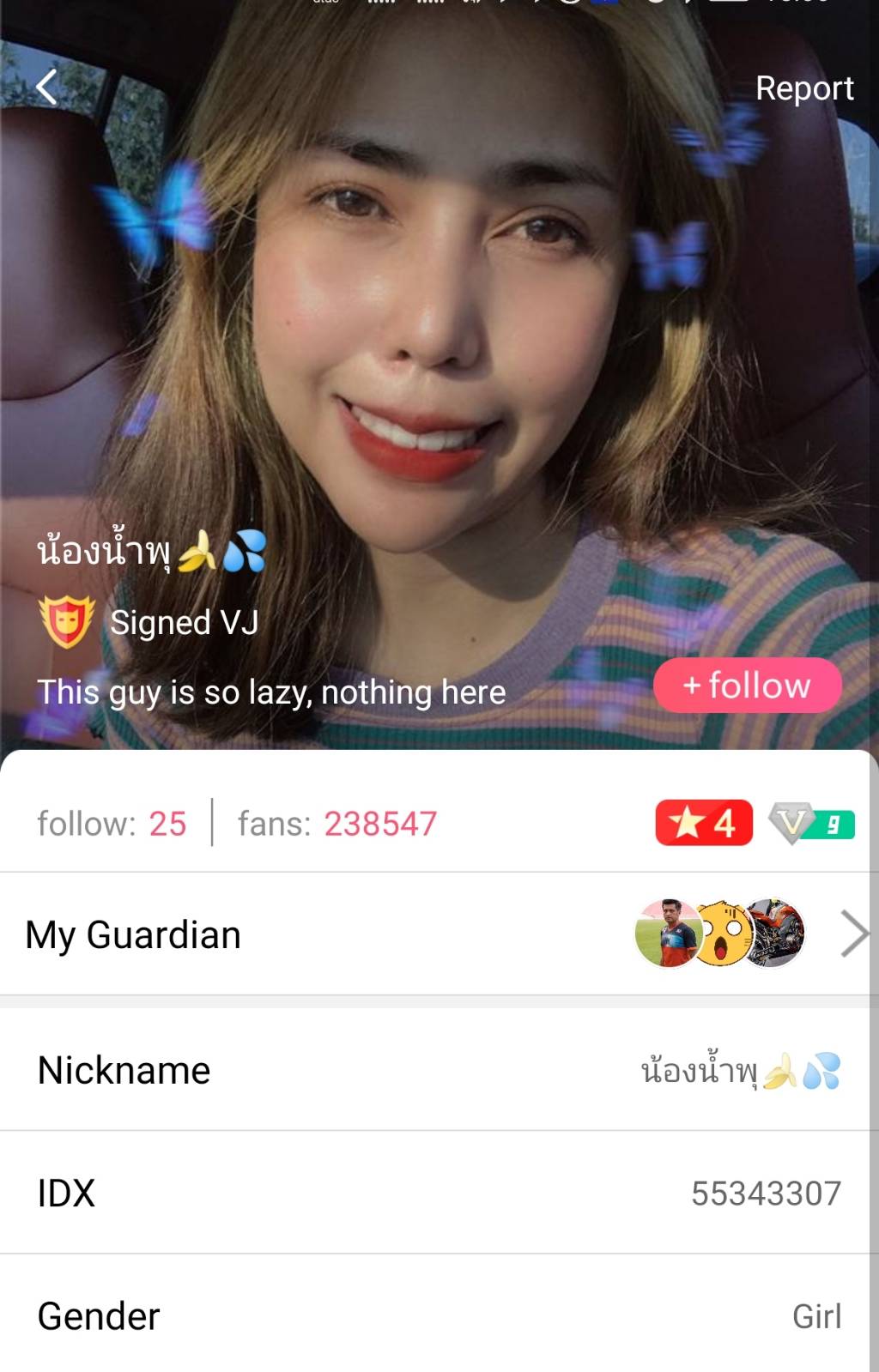View the fans count list

[x=337, y=824]
